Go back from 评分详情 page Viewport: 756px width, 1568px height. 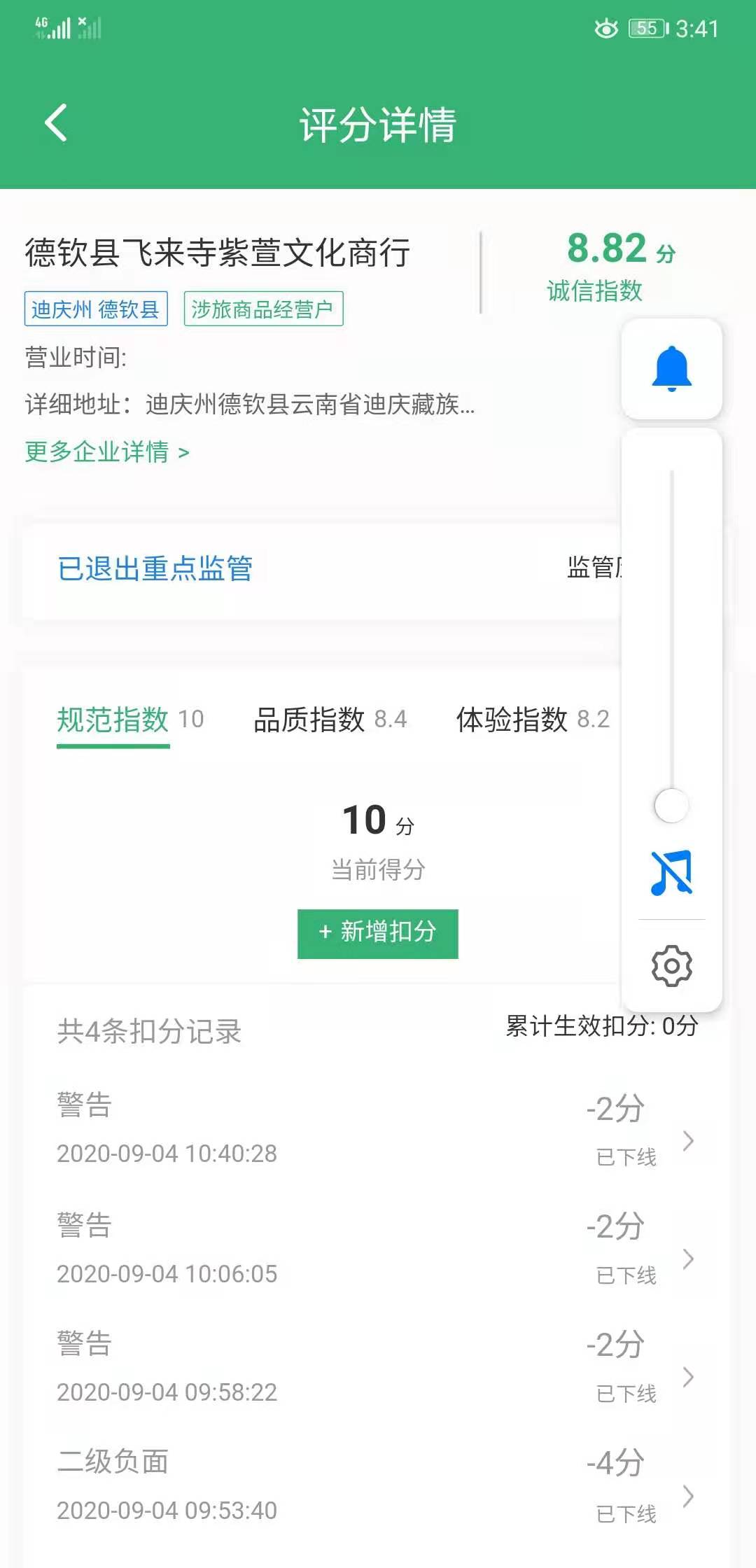[x=56, y=123]
